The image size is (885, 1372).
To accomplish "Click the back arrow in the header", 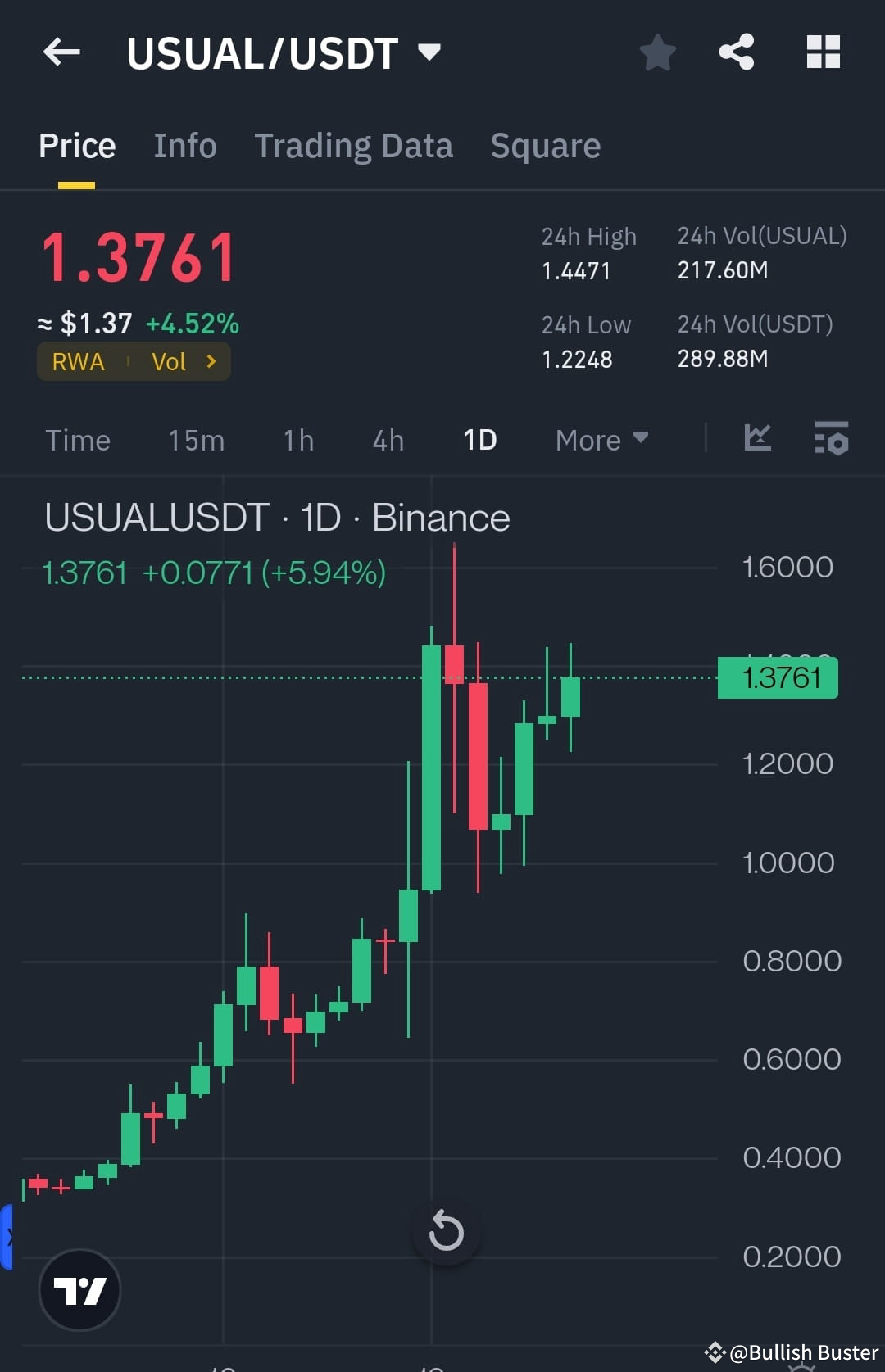I will pos(61,52).
